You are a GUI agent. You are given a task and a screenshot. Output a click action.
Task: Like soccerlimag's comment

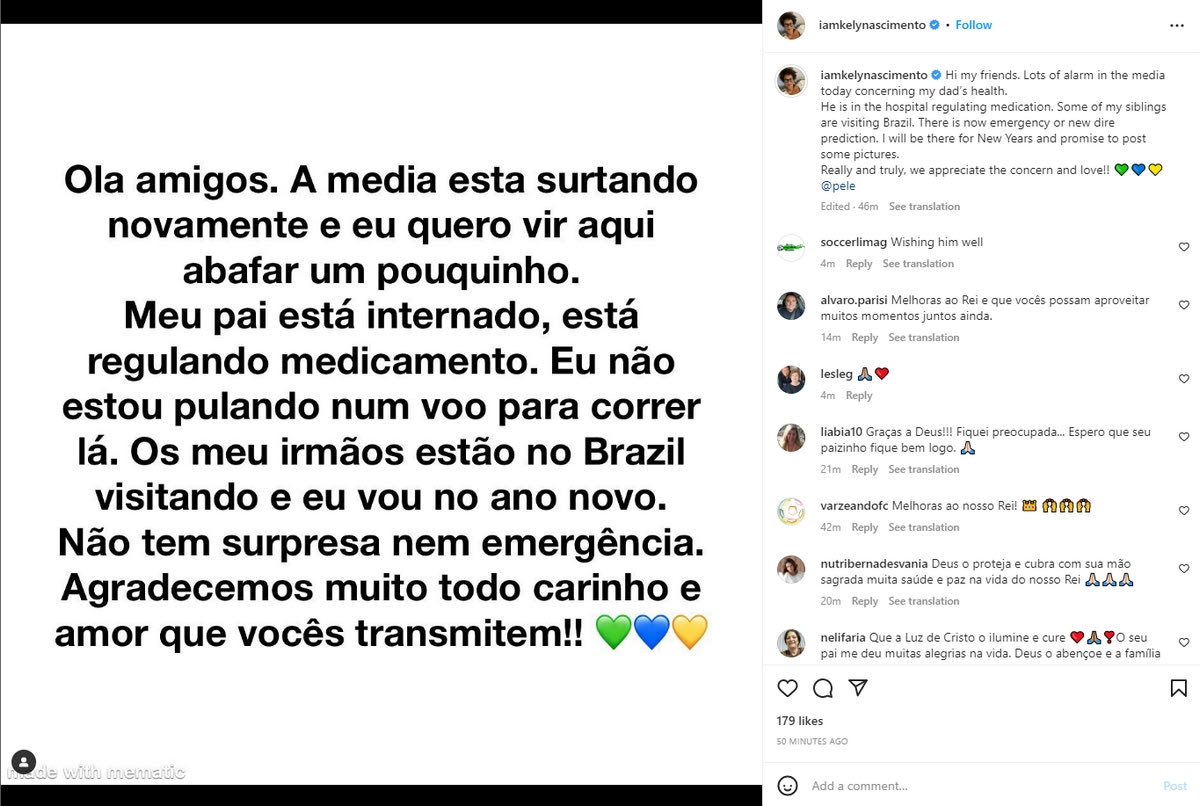pos(1184,247)
